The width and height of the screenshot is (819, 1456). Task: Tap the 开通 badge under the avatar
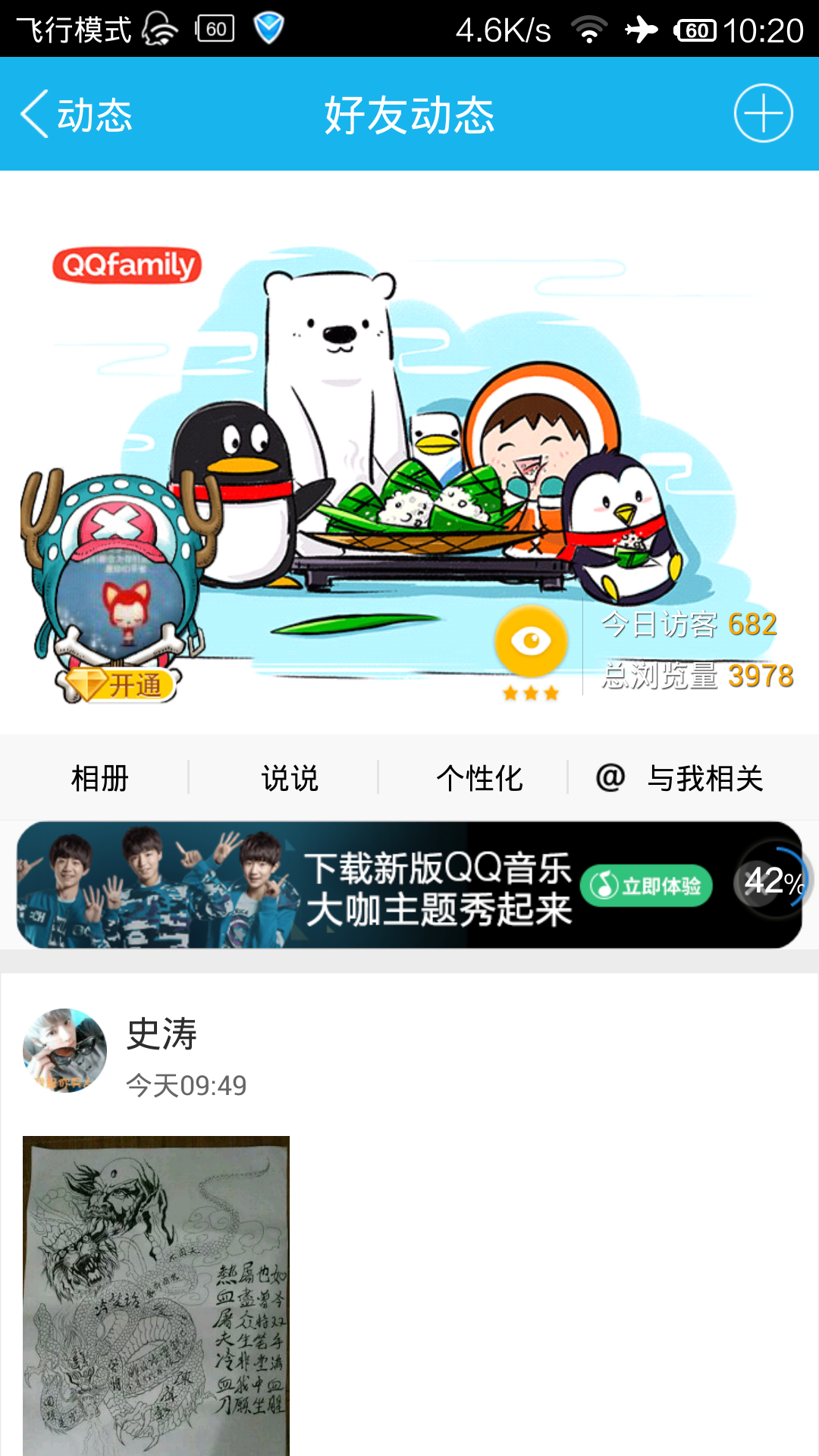tap(121, 686)
